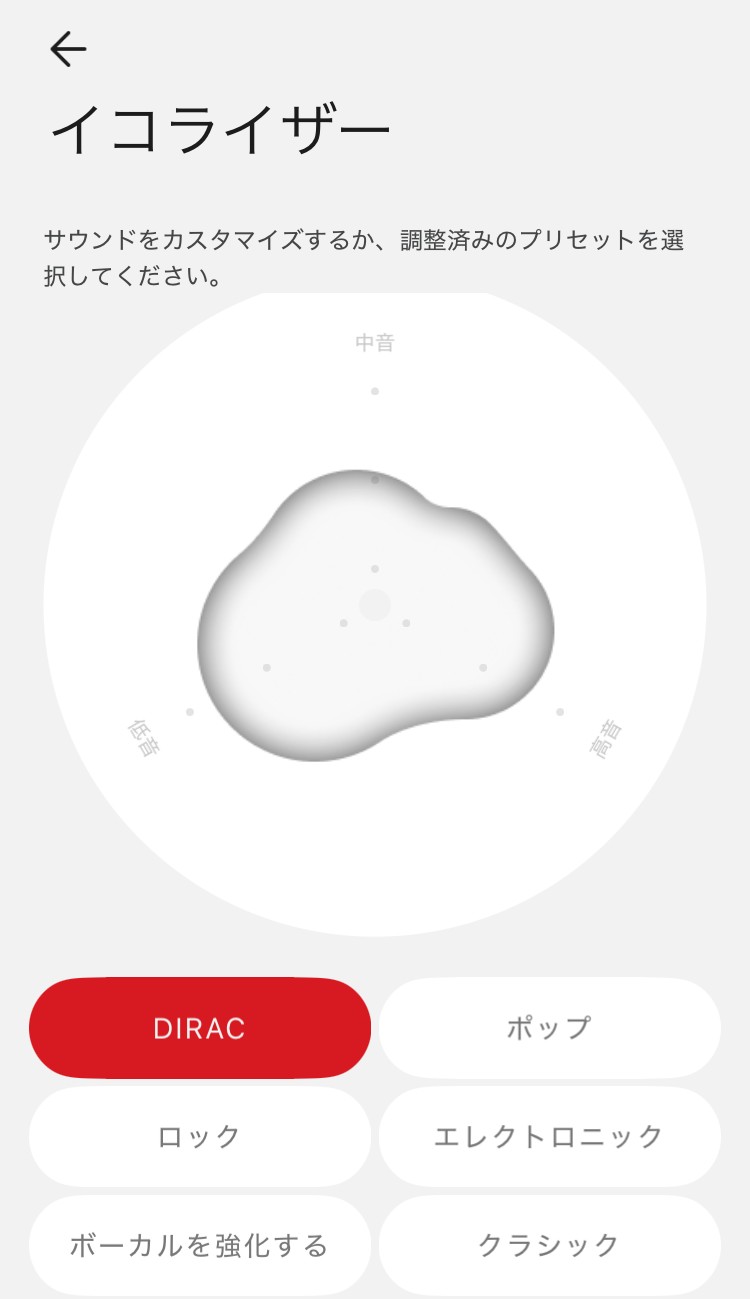This screenshot has width=750, height=1299.
Task: Enable the エレクトロニック preset
Action: pos(549,1136)
